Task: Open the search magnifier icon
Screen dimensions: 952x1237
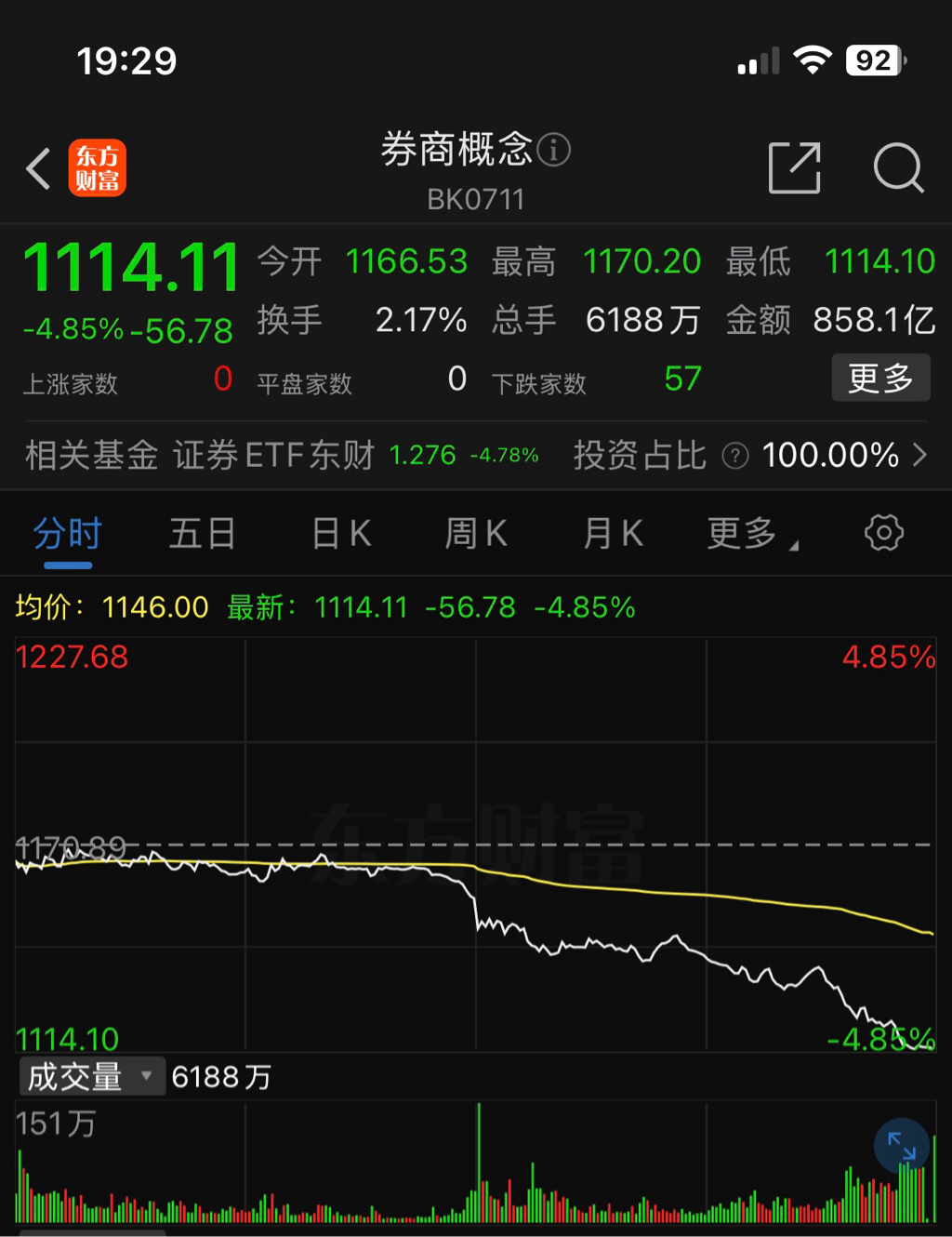Action: [x=898, y=168]
